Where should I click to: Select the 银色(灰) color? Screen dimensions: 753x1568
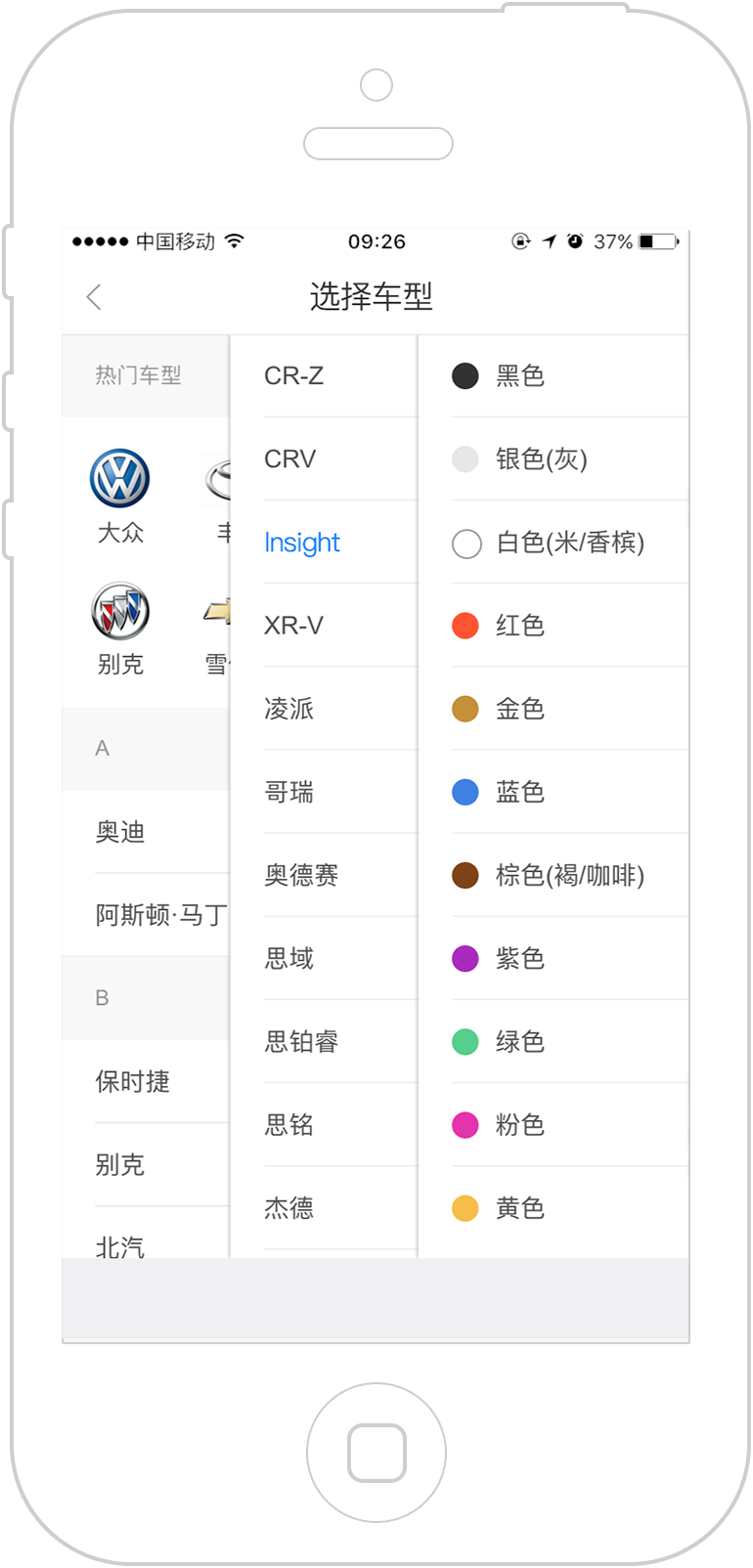[x=554, y=459]
